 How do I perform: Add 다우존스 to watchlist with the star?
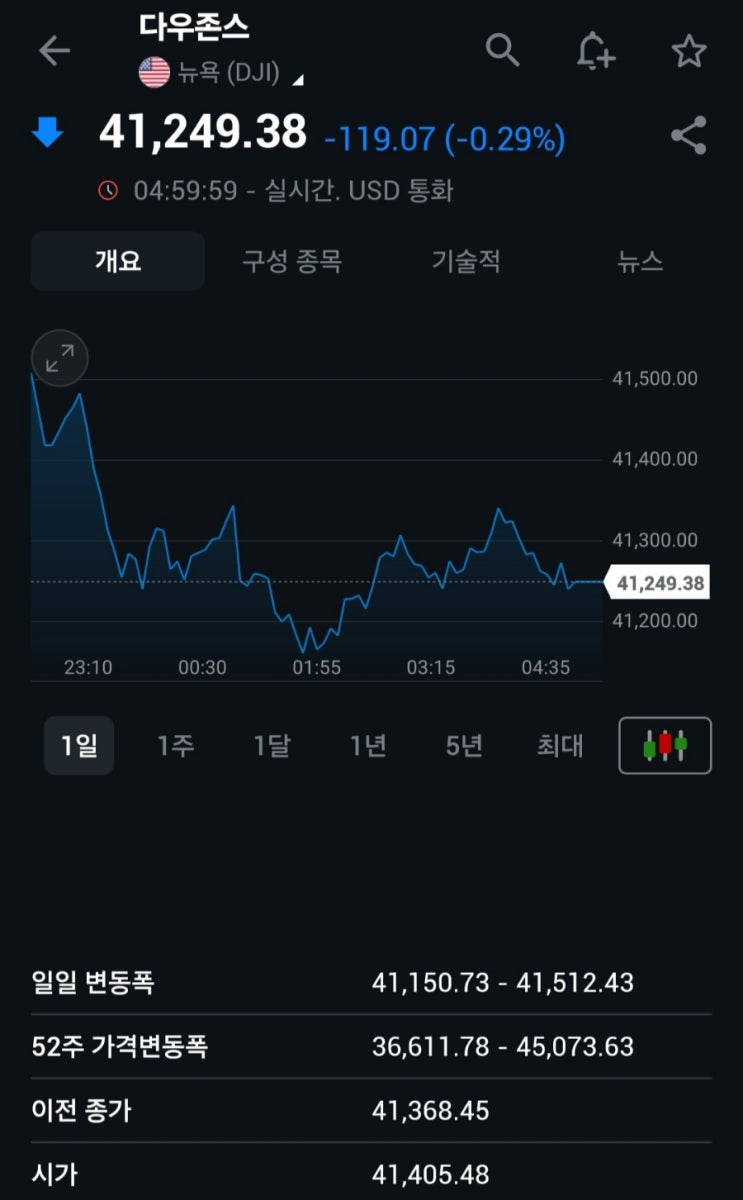689,51
